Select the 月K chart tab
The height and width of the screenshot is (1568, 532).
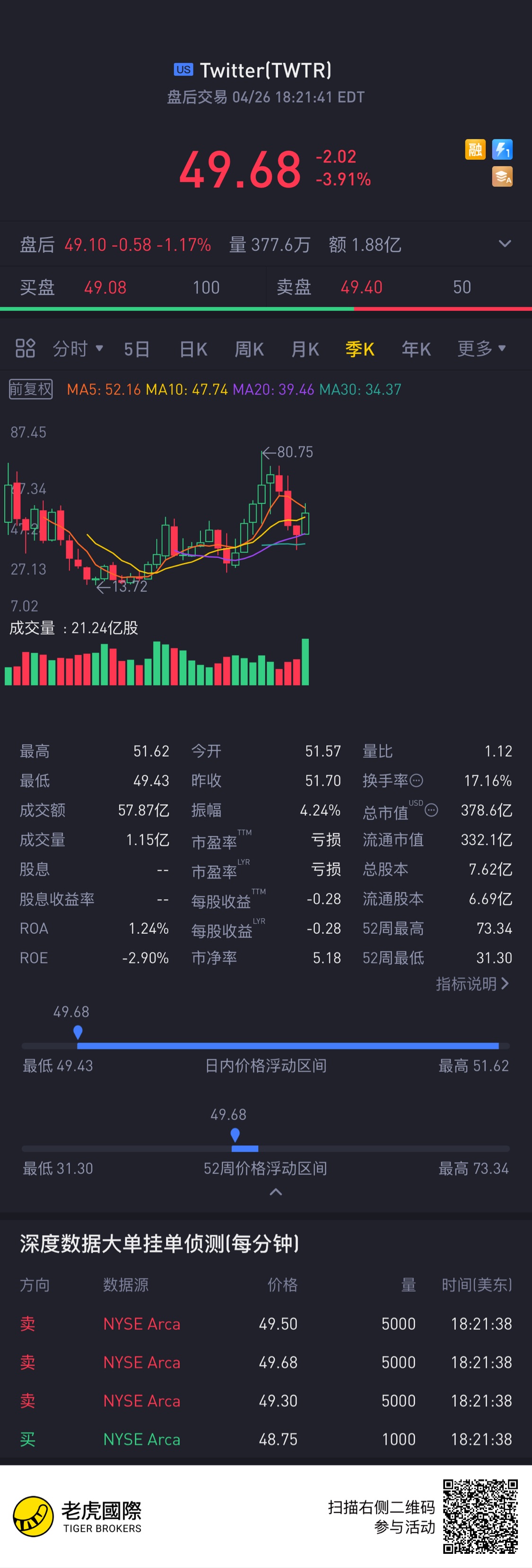(x=305, y=349)
